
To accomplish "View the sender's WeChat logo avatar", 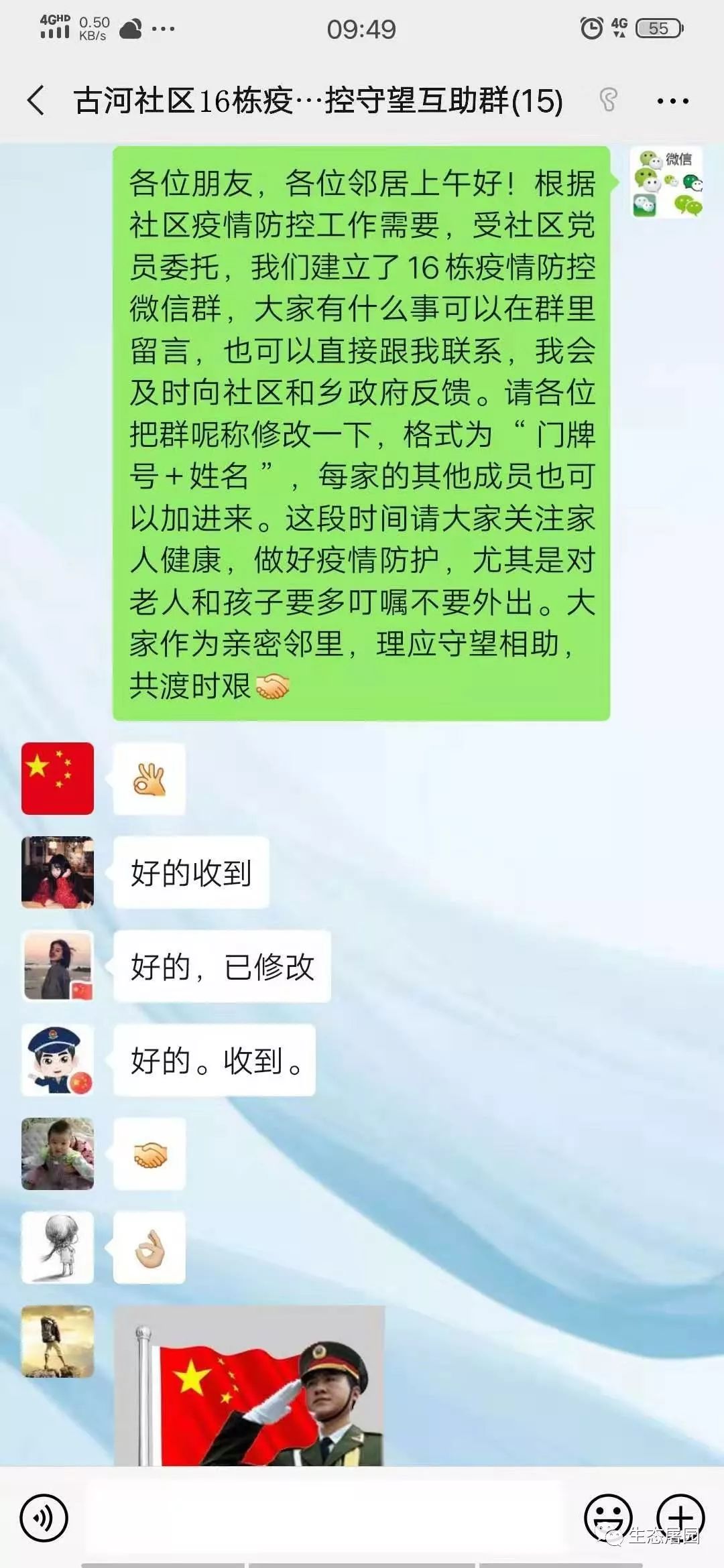I will point(666,183).
